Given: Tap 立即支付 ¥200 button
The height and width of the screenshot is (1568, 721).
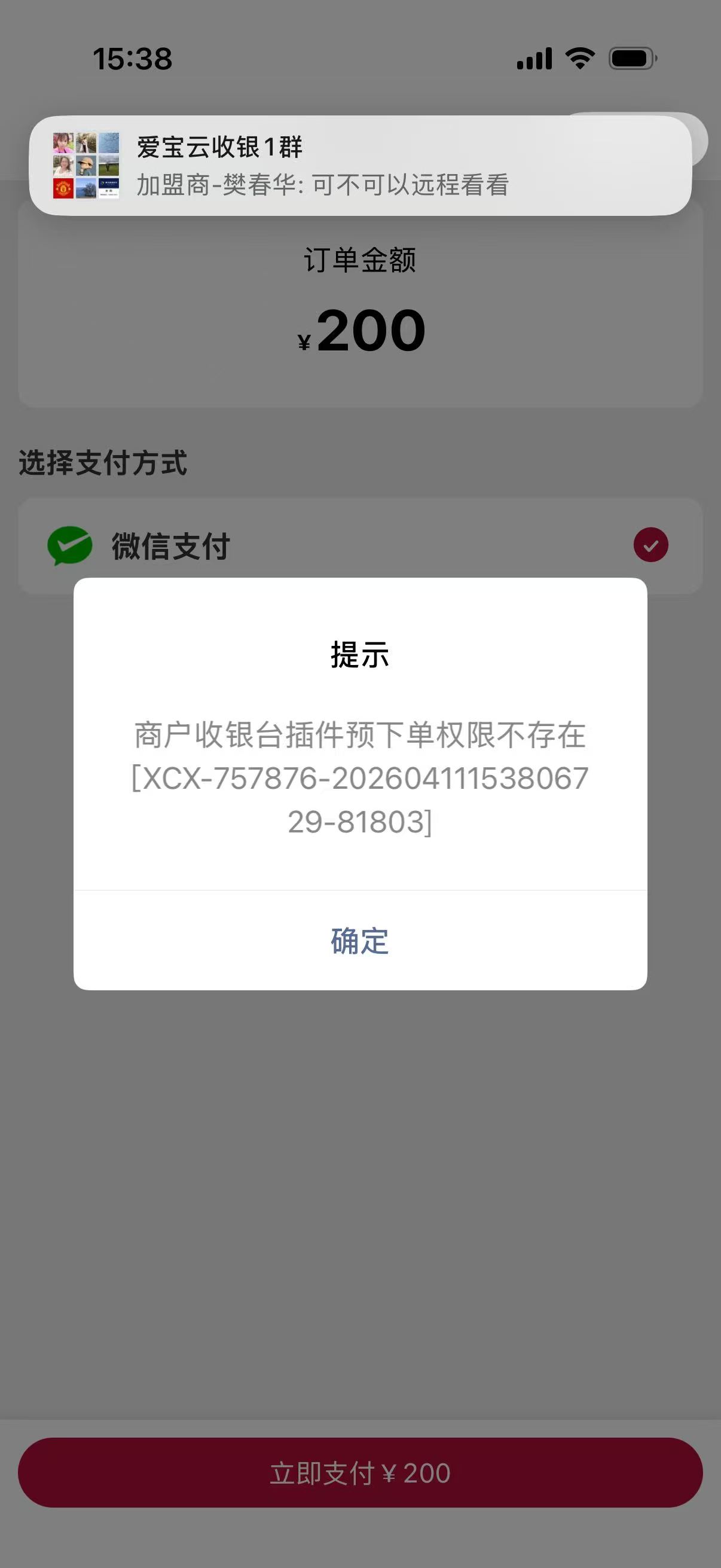Looking at the screenshot, I should pyautogui.click(x=359, y=1473).
